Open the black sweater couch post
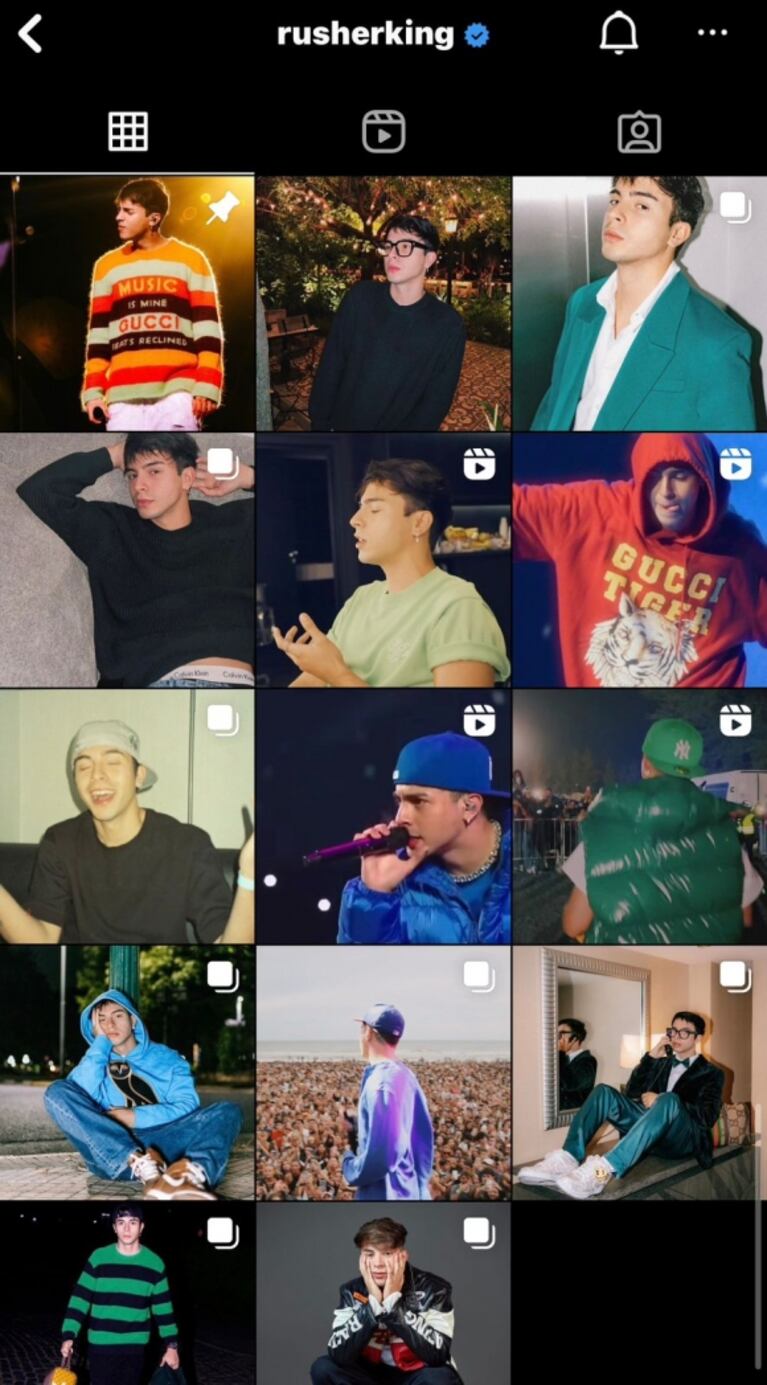The width and height of the screenshot is (767, 1385). point(127,560)
